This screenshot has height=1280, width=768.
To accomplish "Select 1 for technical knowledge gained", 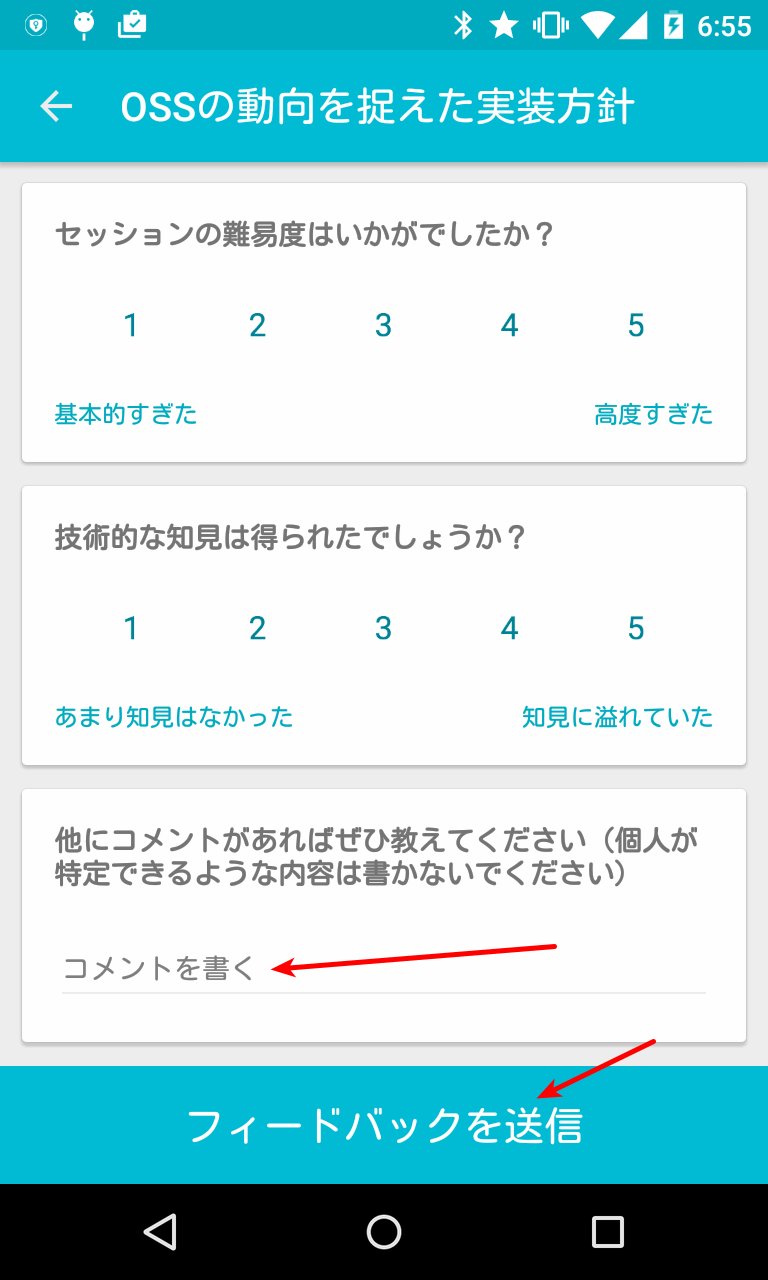I will pyautogui.click(x=130, y=628).
